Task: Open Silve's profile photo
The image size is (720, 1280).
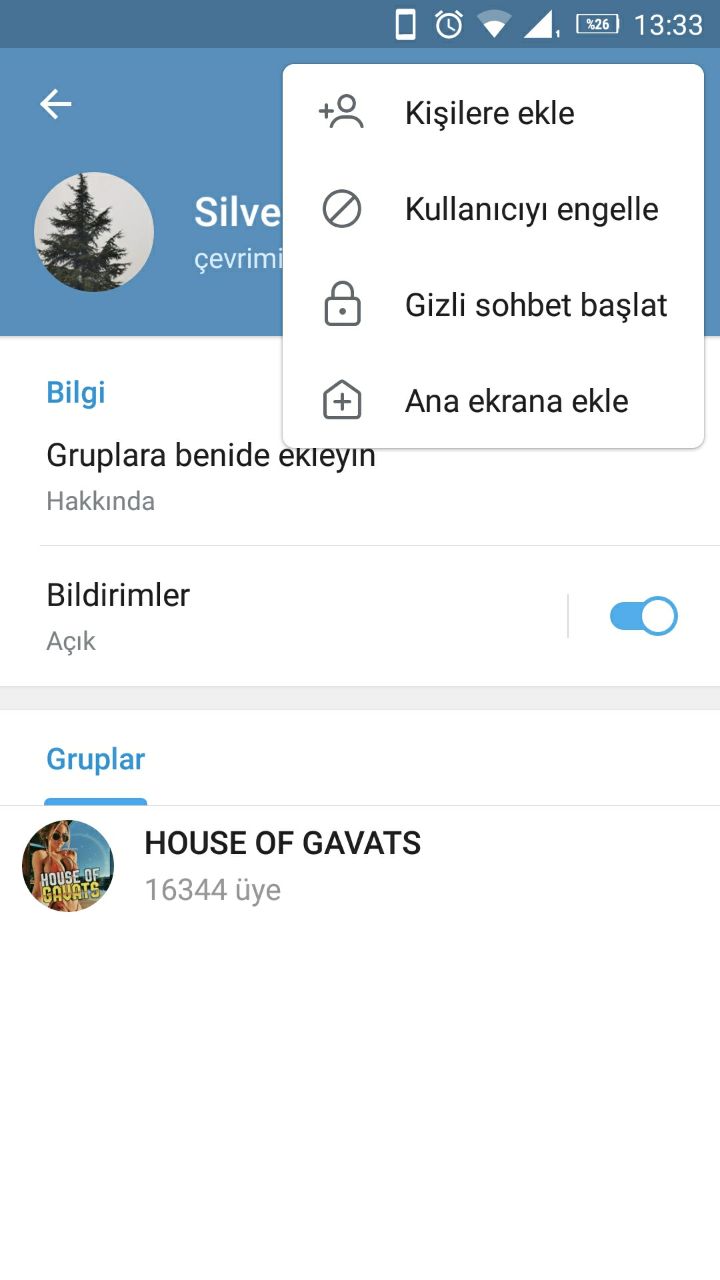Action: pyautogui.click(x=93, y=232)
